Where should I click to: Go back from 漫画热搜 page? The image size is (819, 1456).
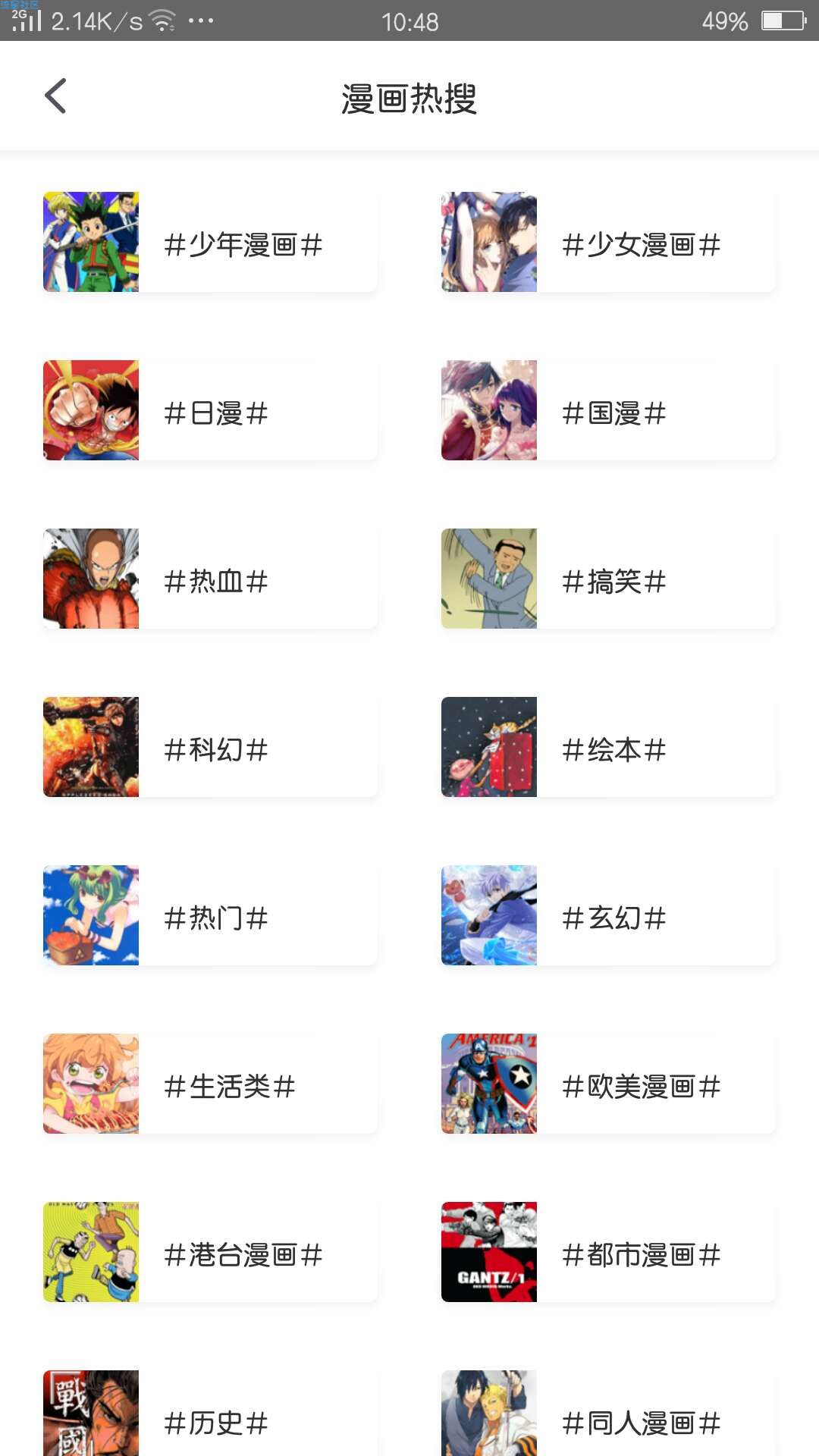pyautogui.click(x=55, y=96)
